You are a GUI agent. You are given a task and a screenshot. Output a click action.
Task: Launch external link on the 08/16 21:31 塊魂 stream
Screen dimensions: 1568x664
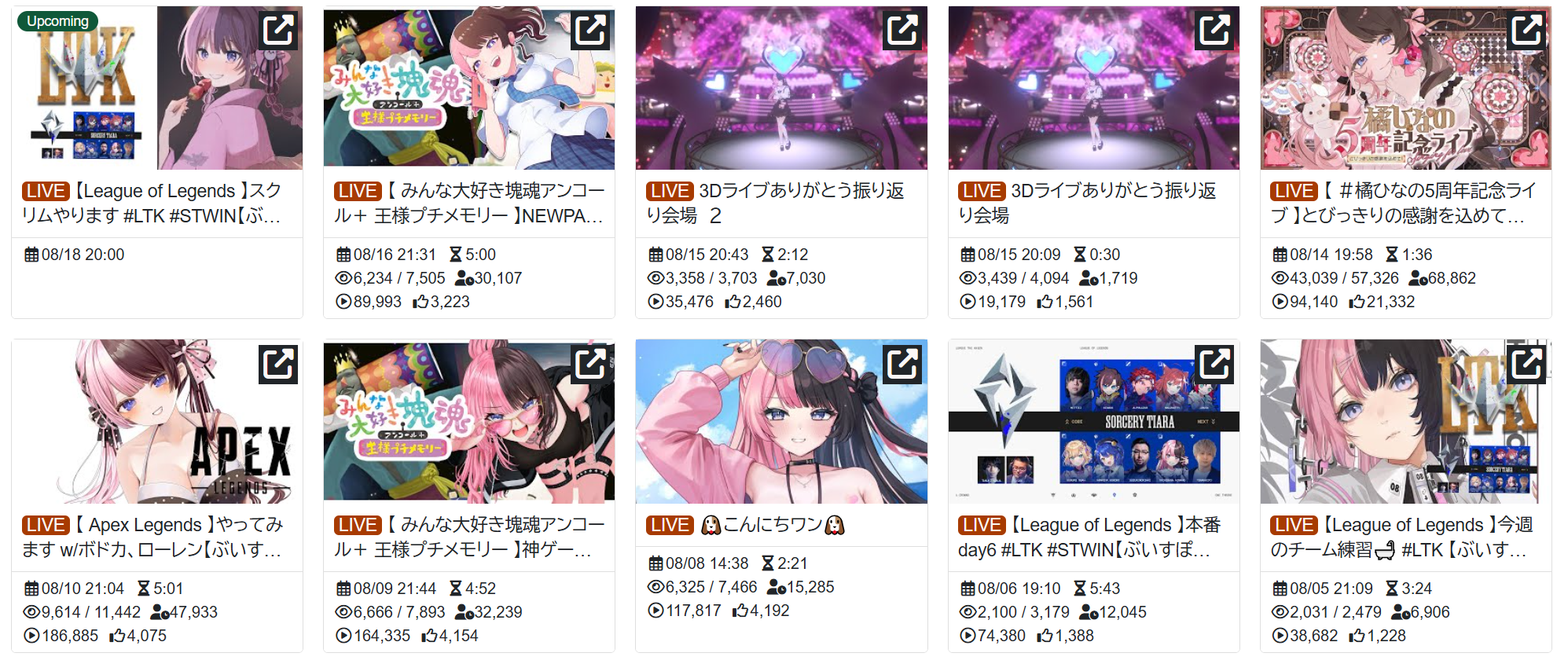pyautogui.click(x=590, y=31)
